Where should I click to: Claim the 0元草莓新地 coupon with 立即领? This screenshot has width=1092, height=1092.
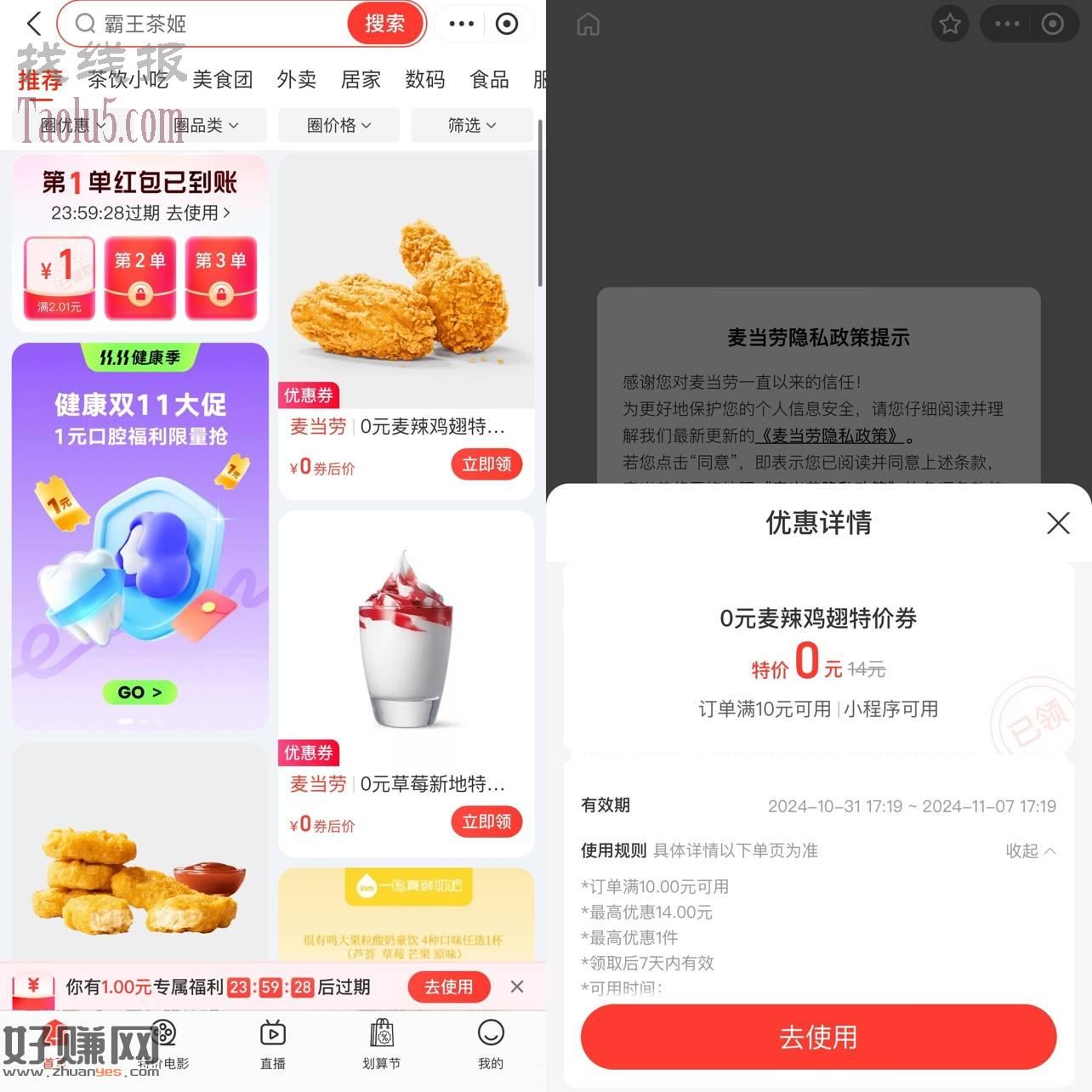(x=486, y=822)
